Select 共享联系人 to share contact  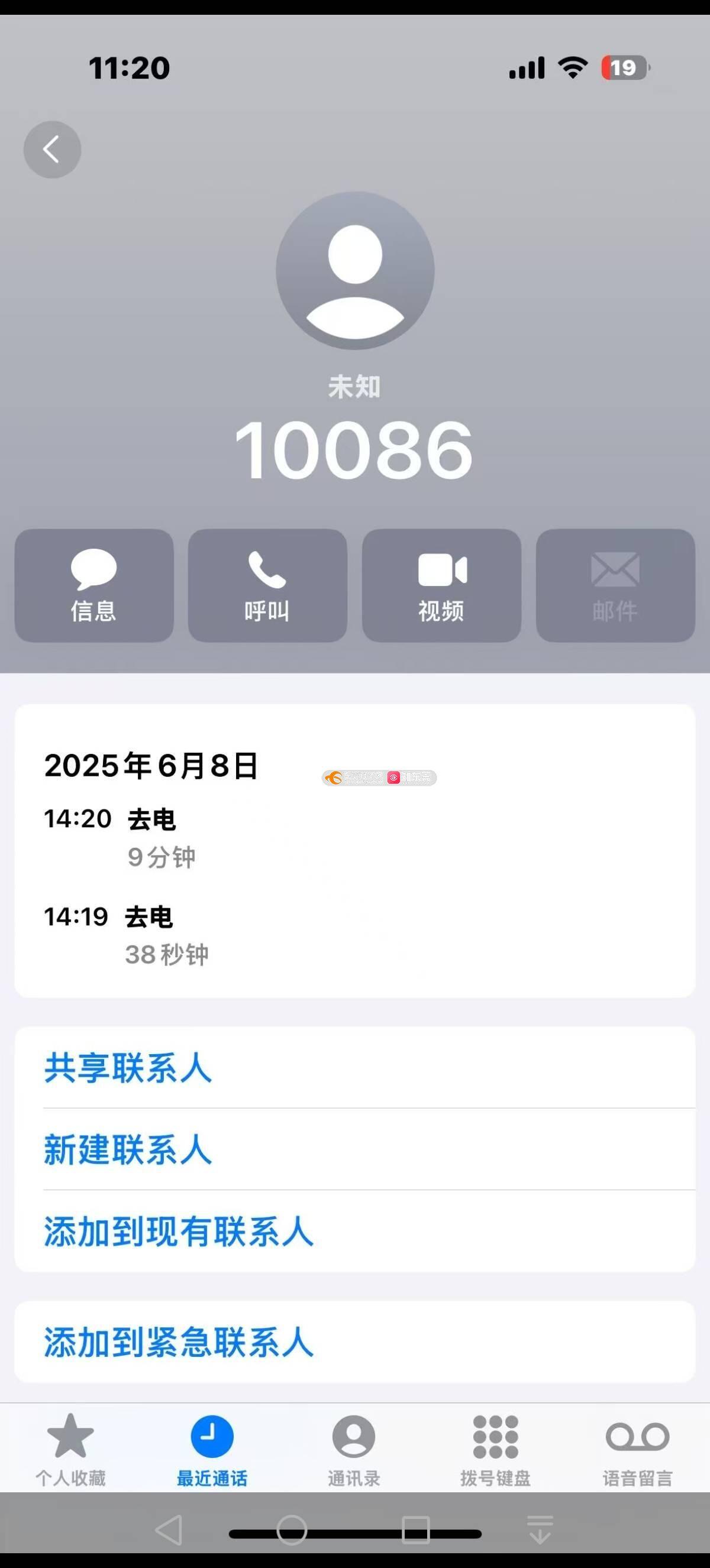pos(355,1067)
